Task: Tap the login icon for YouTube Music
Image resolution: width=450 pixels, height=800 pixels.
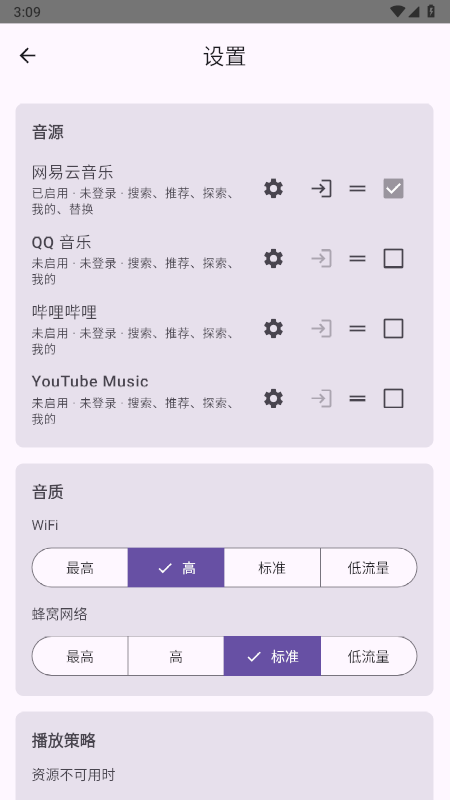Action: [x=321, y=398]
